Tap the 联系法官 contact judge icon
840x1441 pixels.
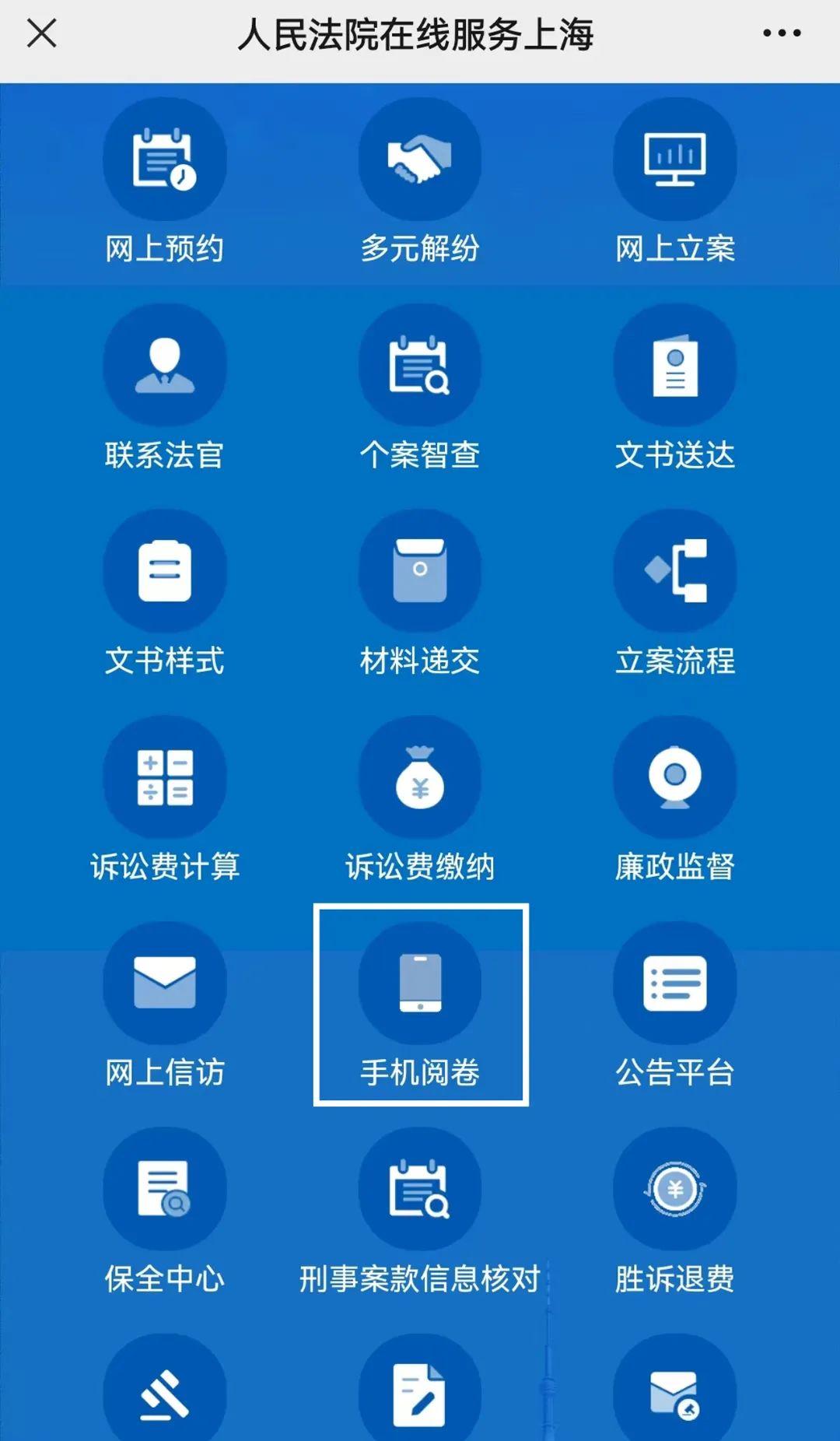click(165, 366)
